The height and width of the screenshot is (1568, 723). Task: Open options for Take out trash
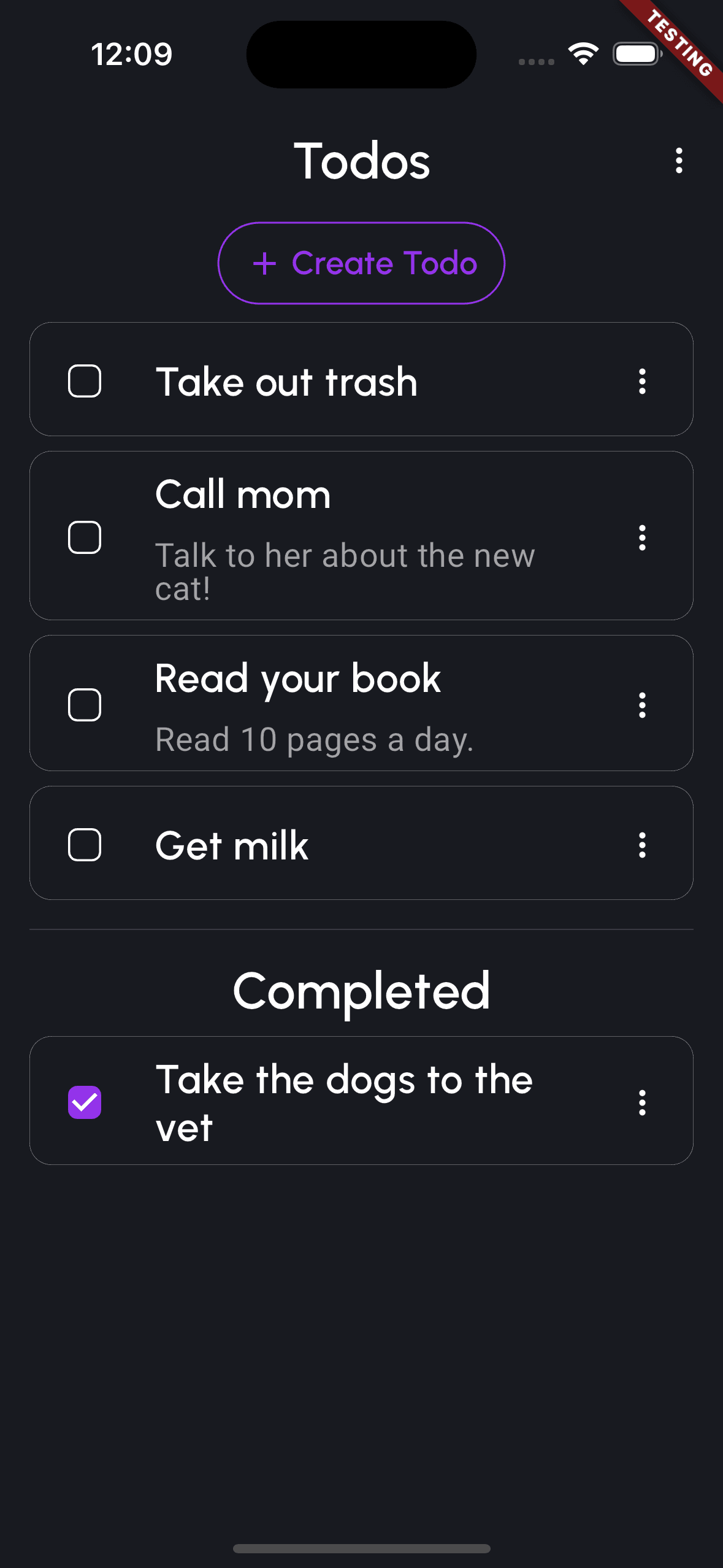[642, 381]
